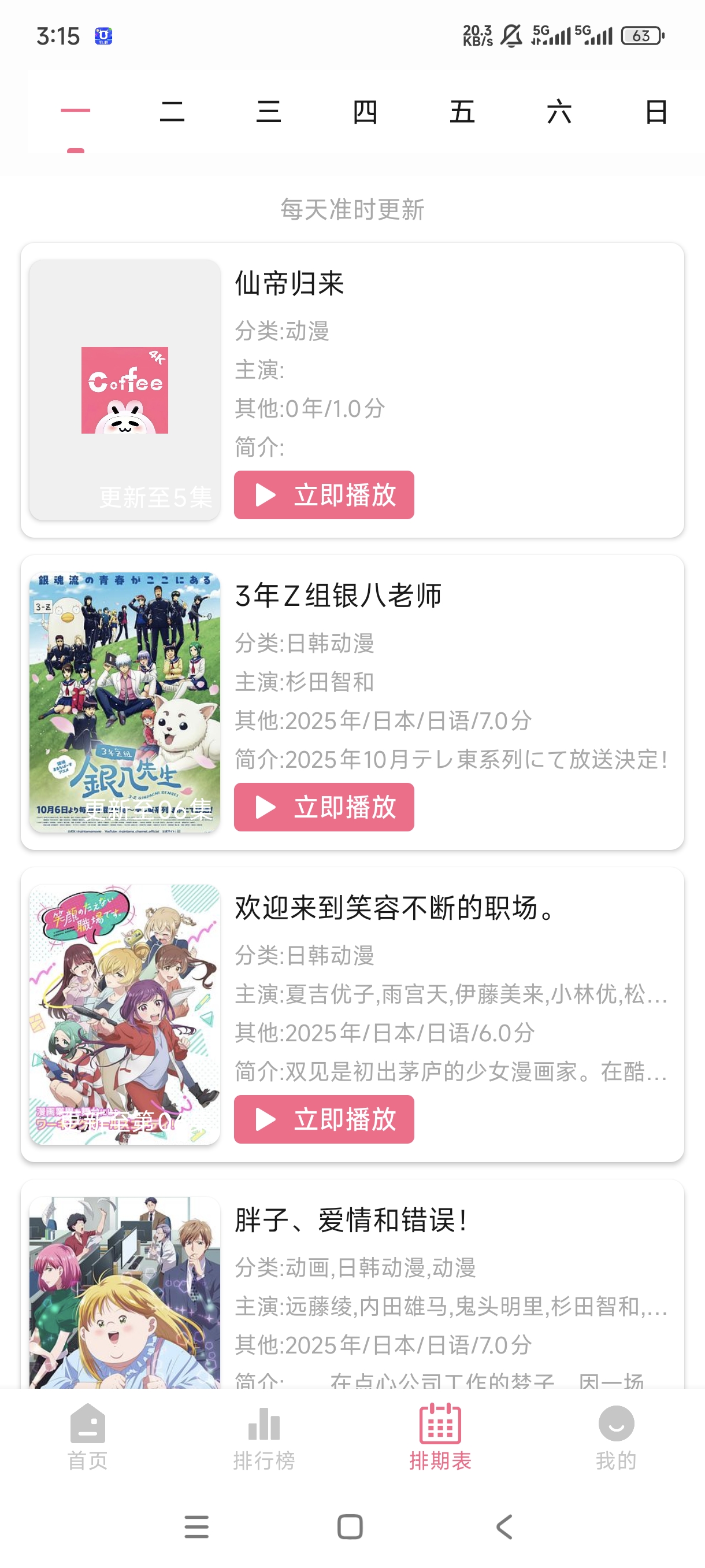
Task: Switch to the 二 Tuesday schedule tab
Action: [x=172, y=113]
